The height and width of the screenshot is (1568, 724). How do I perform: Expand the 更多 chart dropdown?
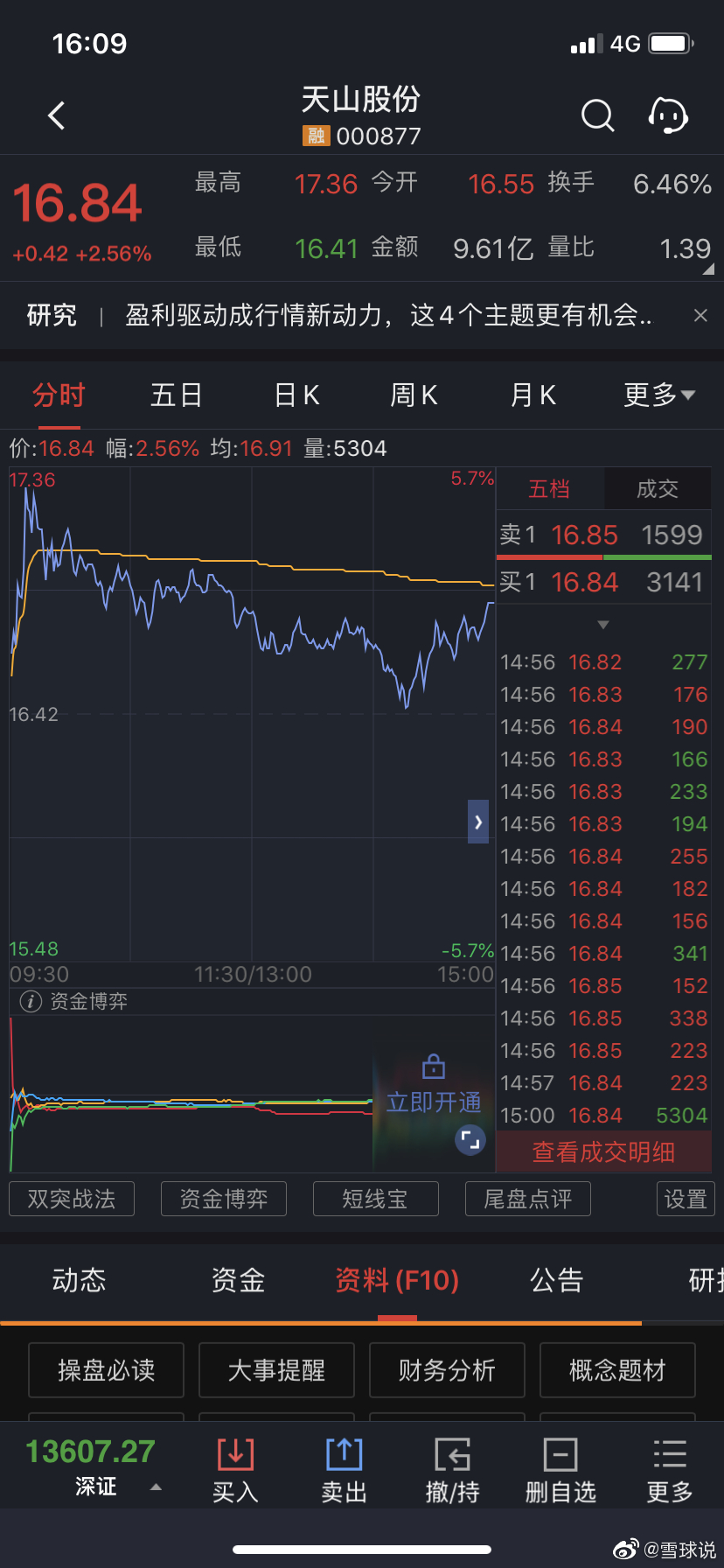coord(659,395)
